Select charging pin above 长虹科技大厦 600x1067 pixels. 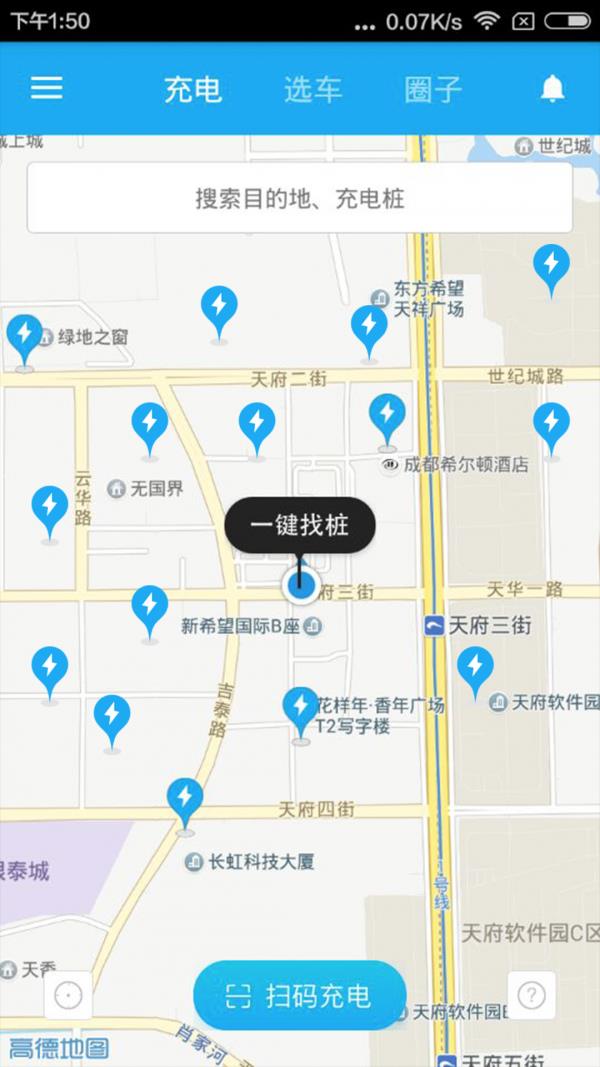(x=185, y=804)
